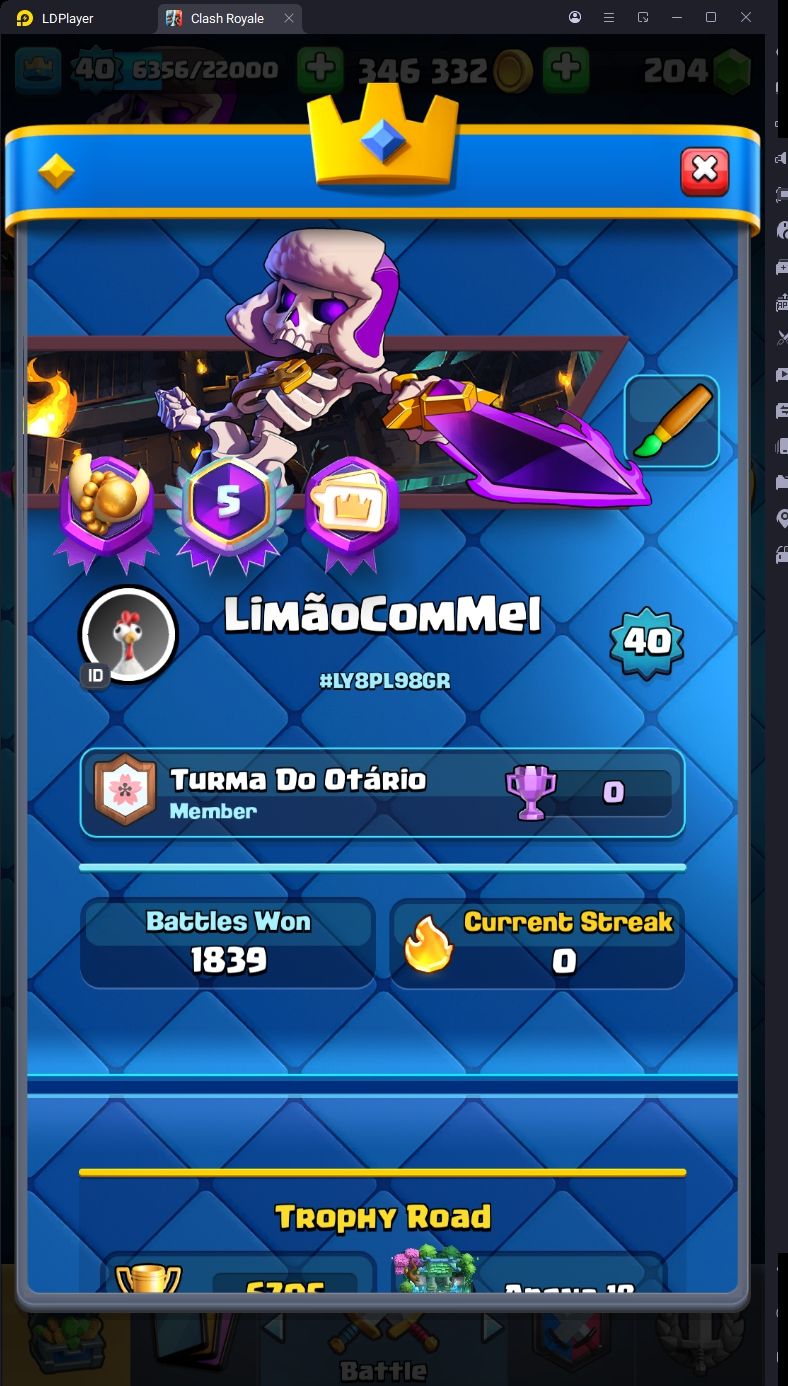Image resolution: width=788 pixels, height=1386 pixels.
Task: Close the player profile popup
Action: point(704,170)
